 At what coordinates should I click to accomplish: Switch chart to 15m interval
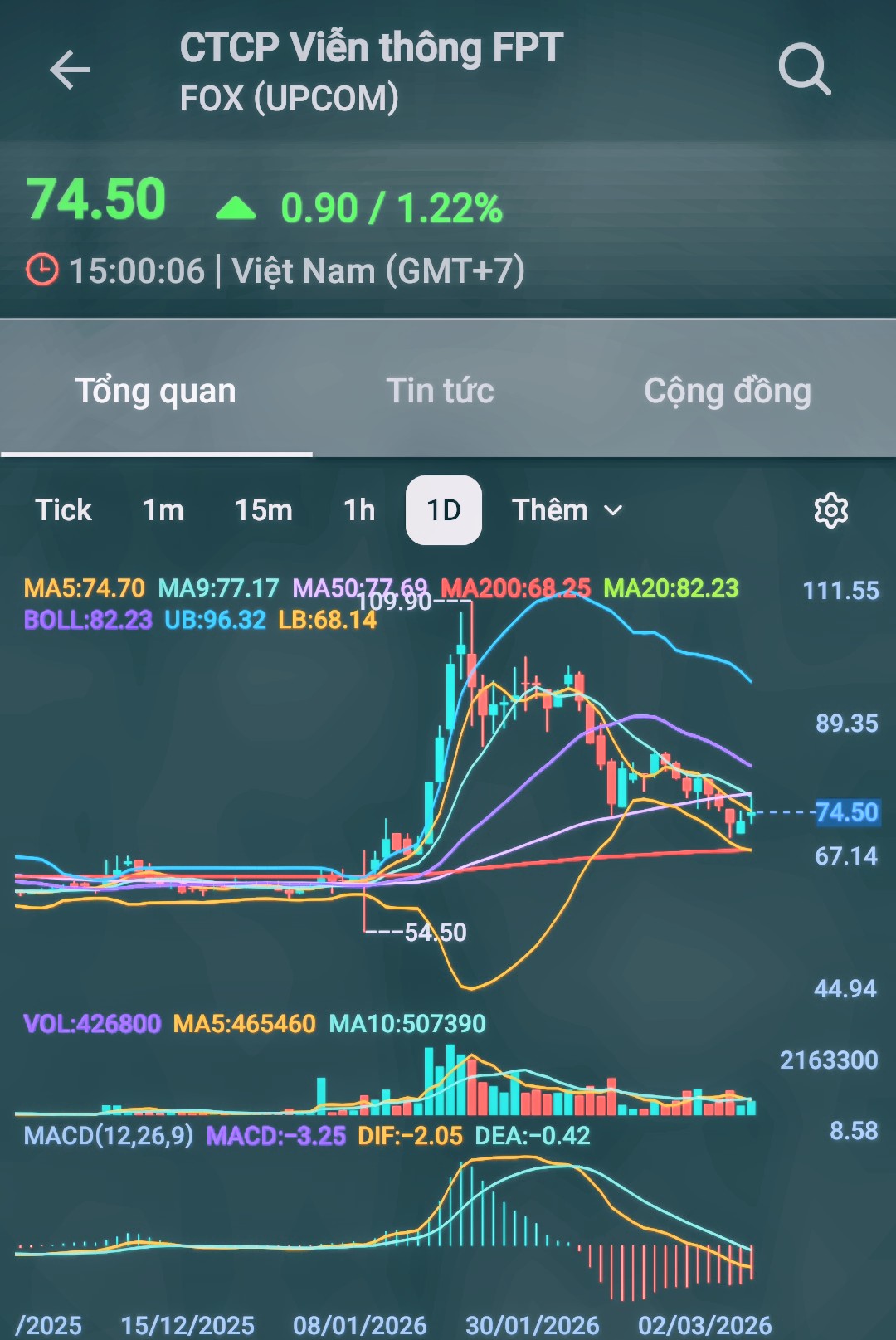(263, 510)
